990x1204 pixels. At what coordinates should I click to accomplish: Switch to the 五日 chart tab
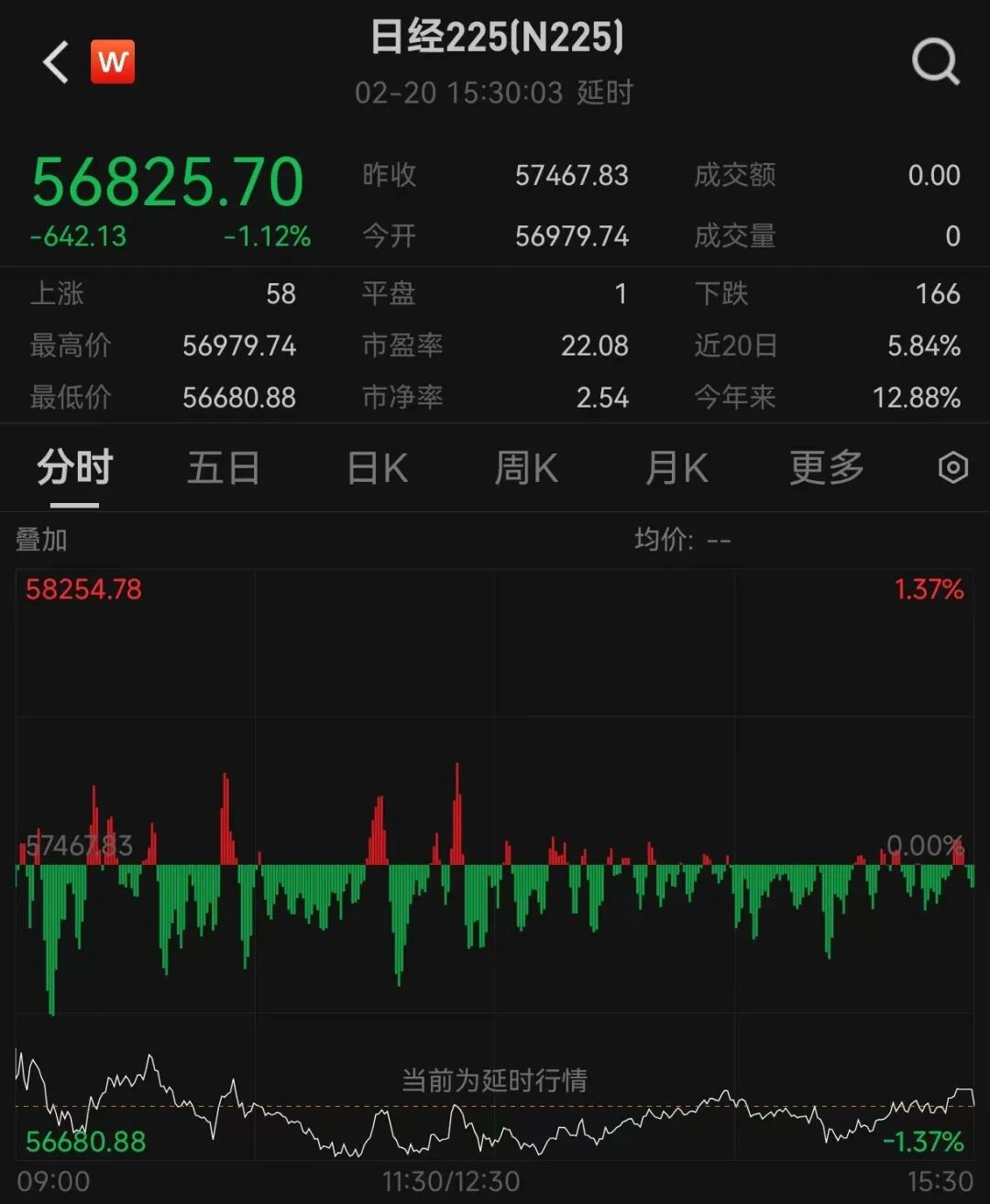[223, 468]
